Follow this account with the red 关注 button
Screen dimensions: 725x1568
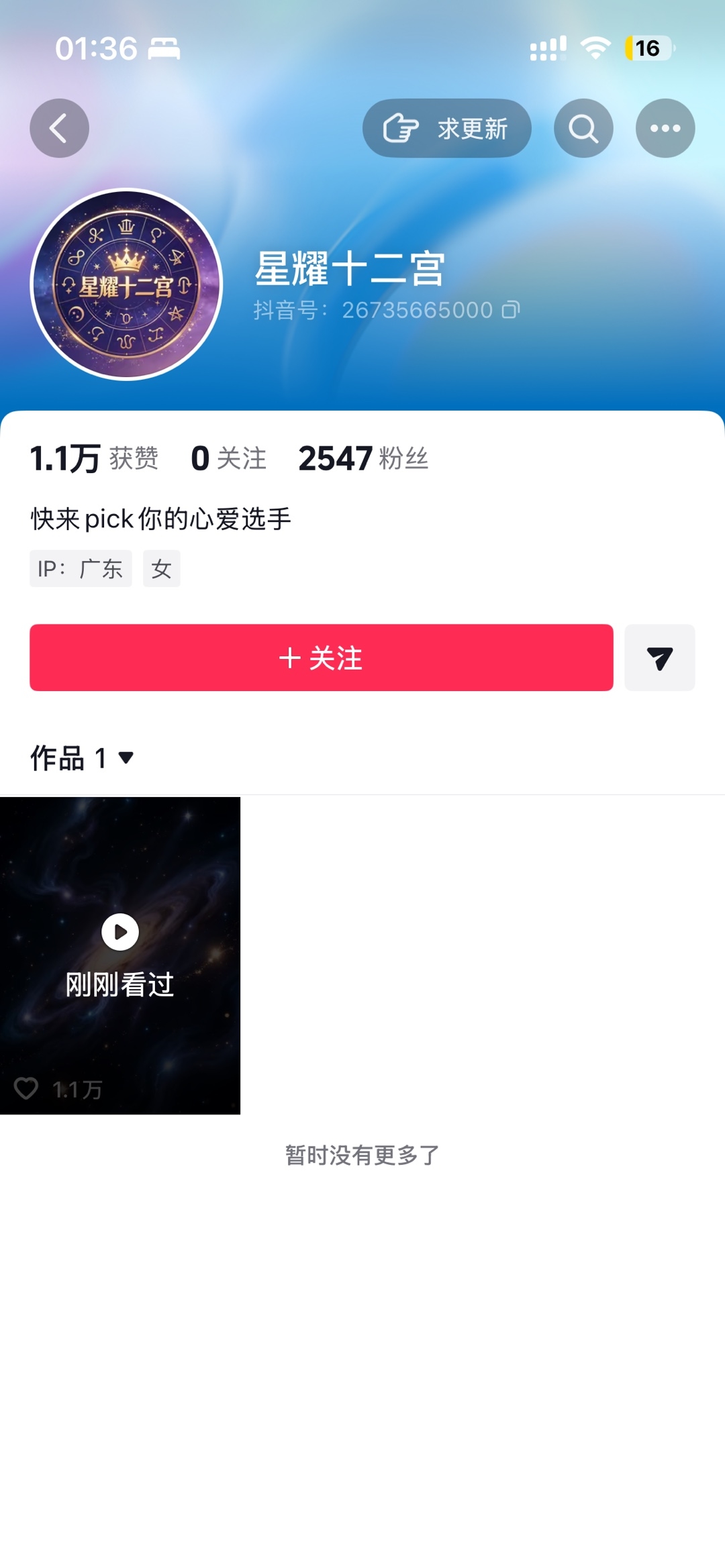[x=322, y=658]
